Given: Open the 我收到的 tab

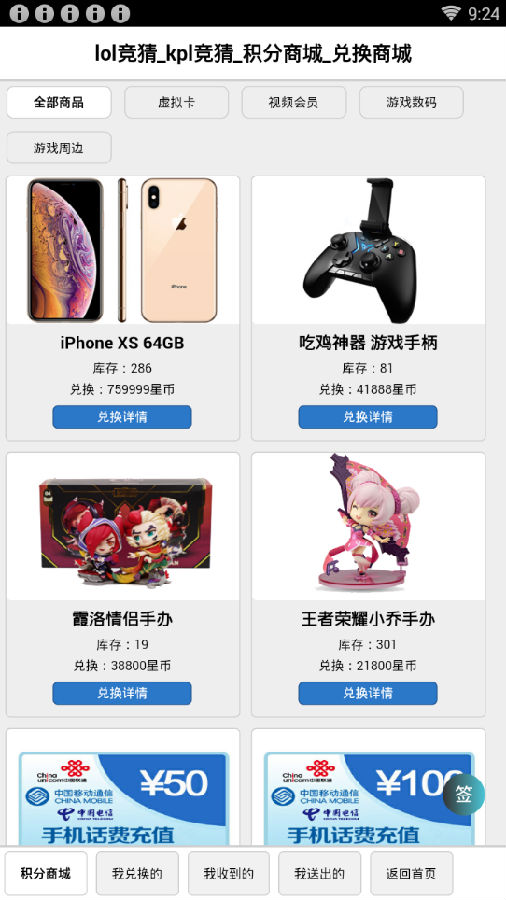Looking at the screenshot, I should coord(229,874).
